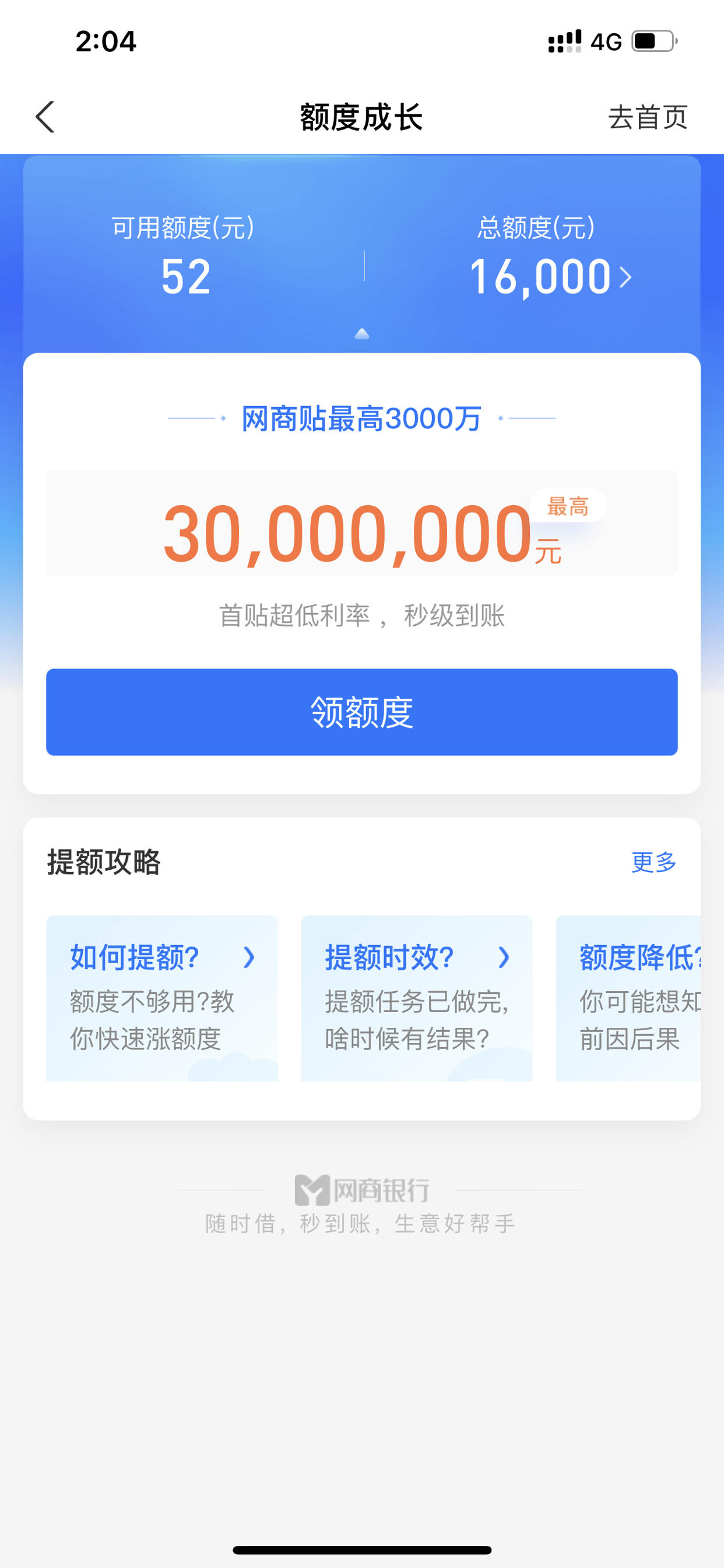Tap the 网商贴最高3000万 heading decoration
This screenshot has height=1568, width=724.
[361, 418]
